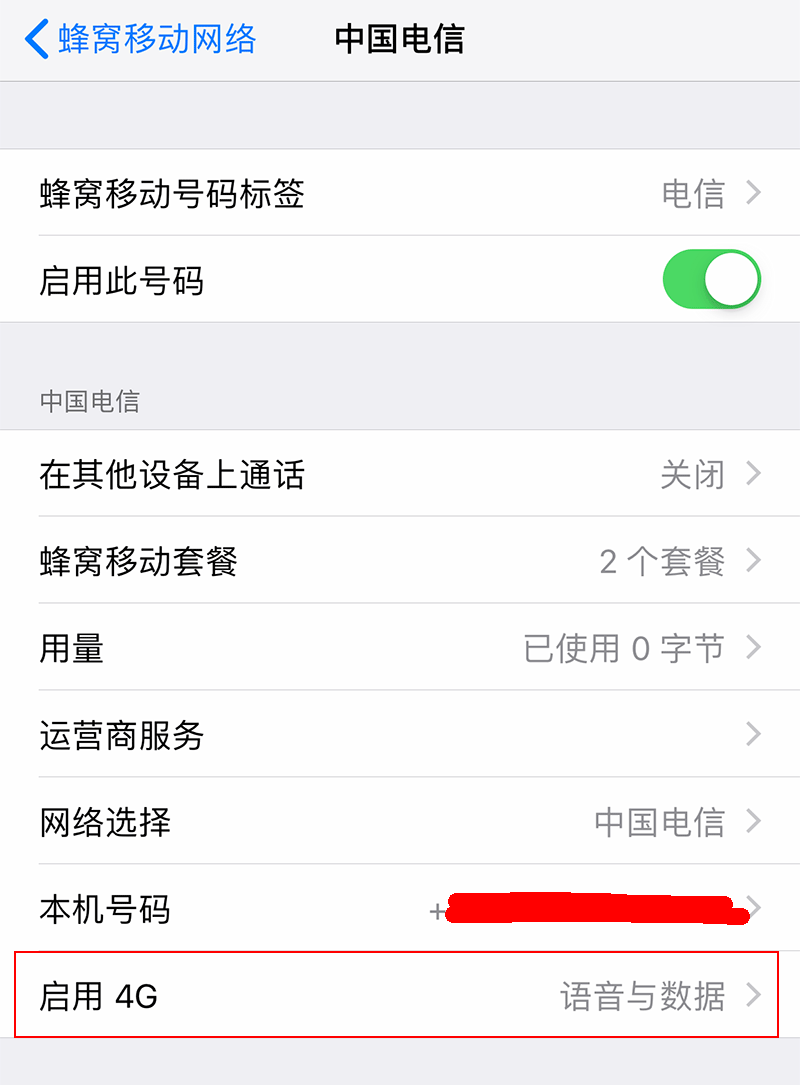Tap the 中国电信 title header

(400, 38)
